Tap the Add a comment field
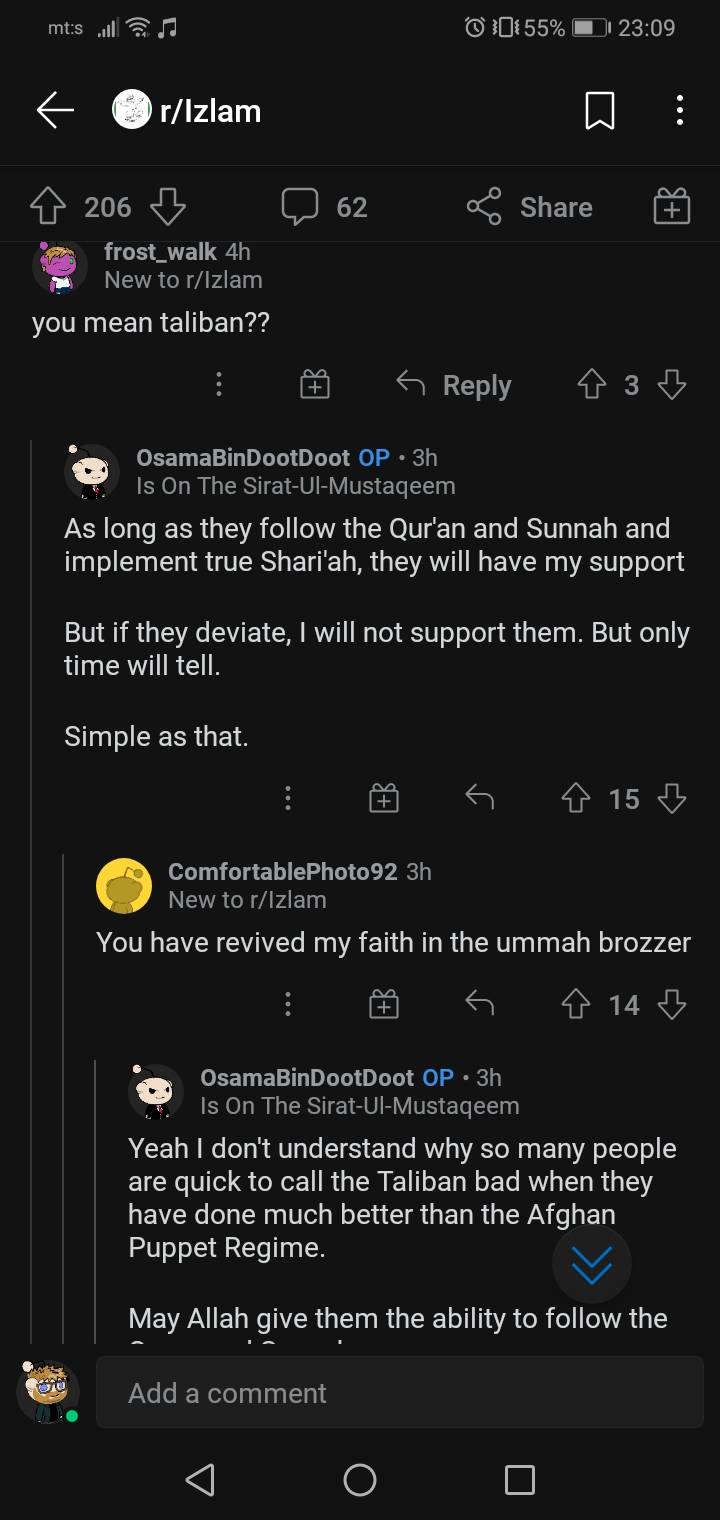The height and width of the screenshot is (1520, 720). pyautogui.click(x=400, y=1392)
